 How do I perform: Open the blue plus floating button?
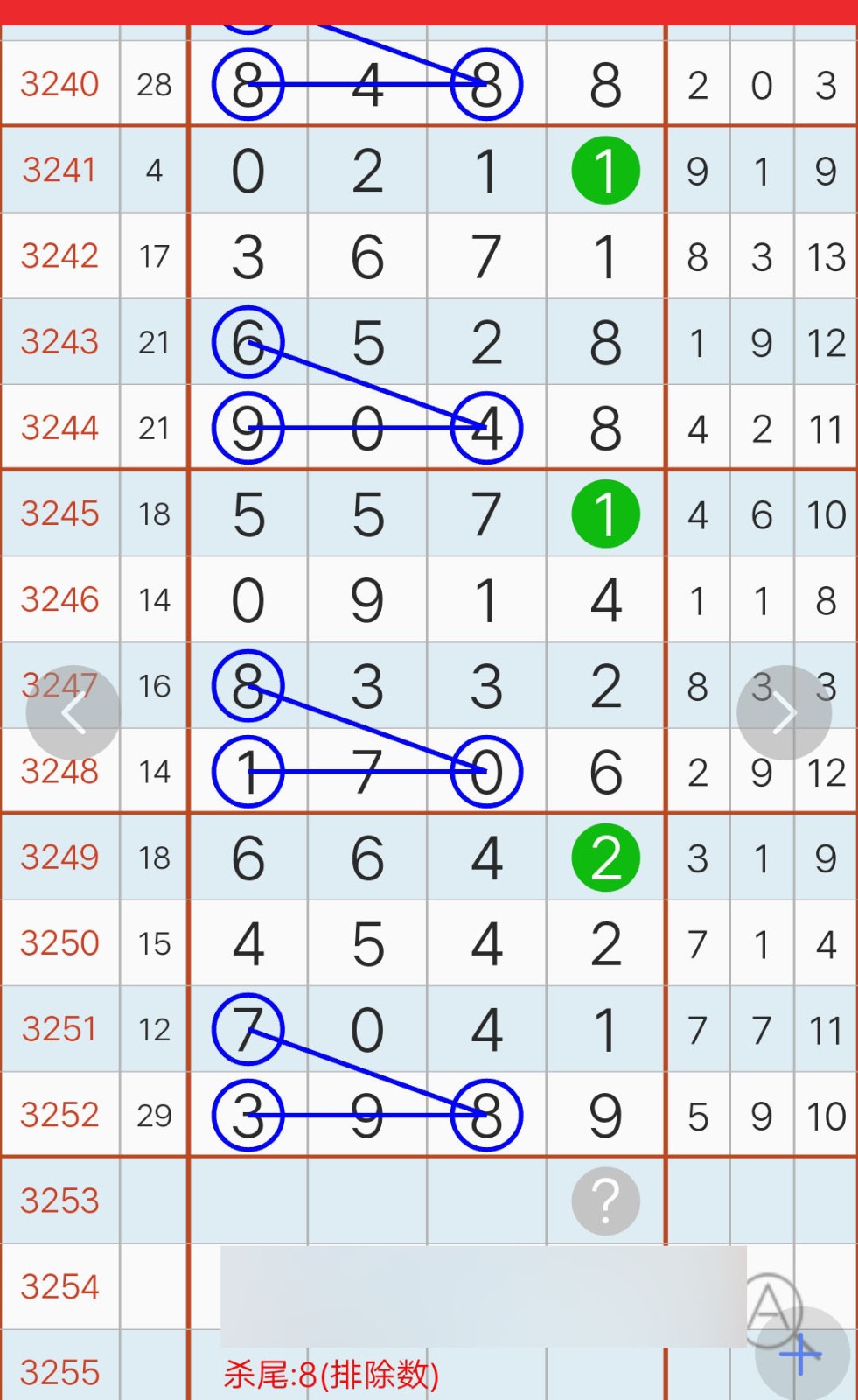(x=801, y=1354)
